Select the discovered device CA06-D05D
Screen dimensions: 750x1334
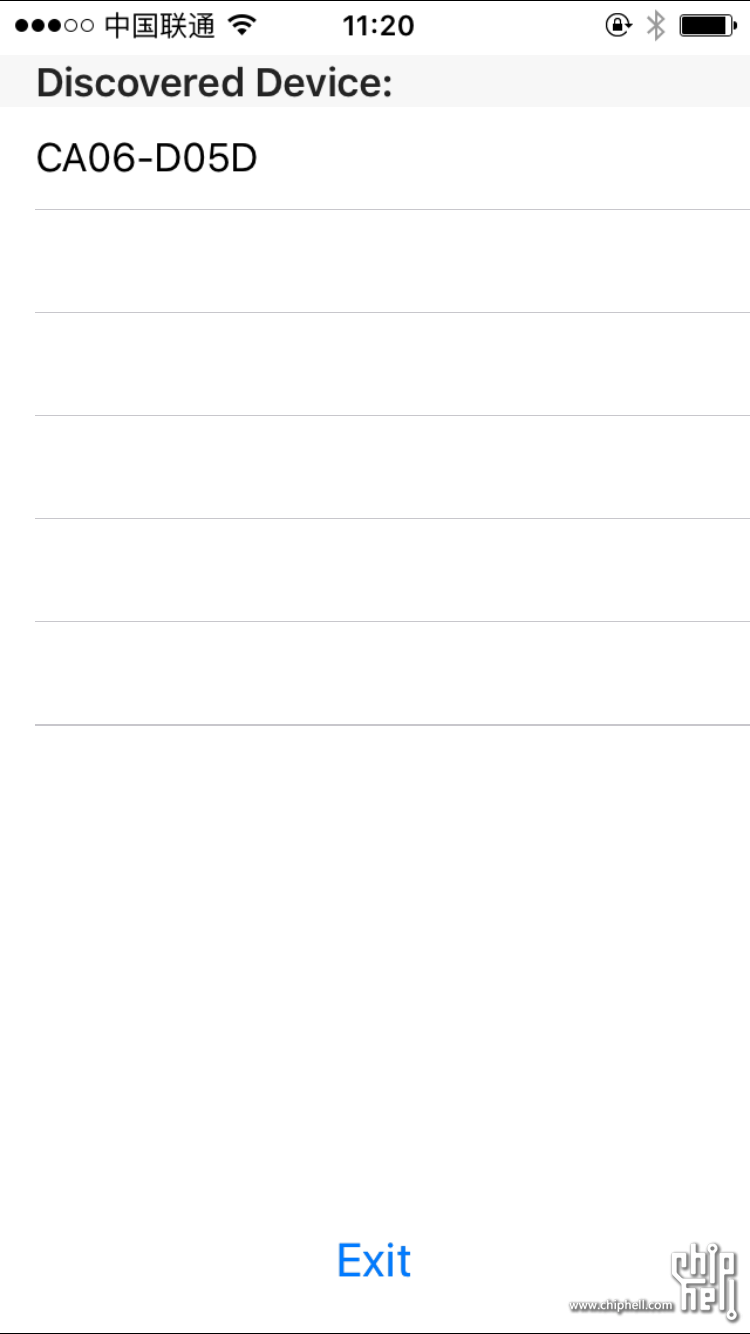coord(375,158)
